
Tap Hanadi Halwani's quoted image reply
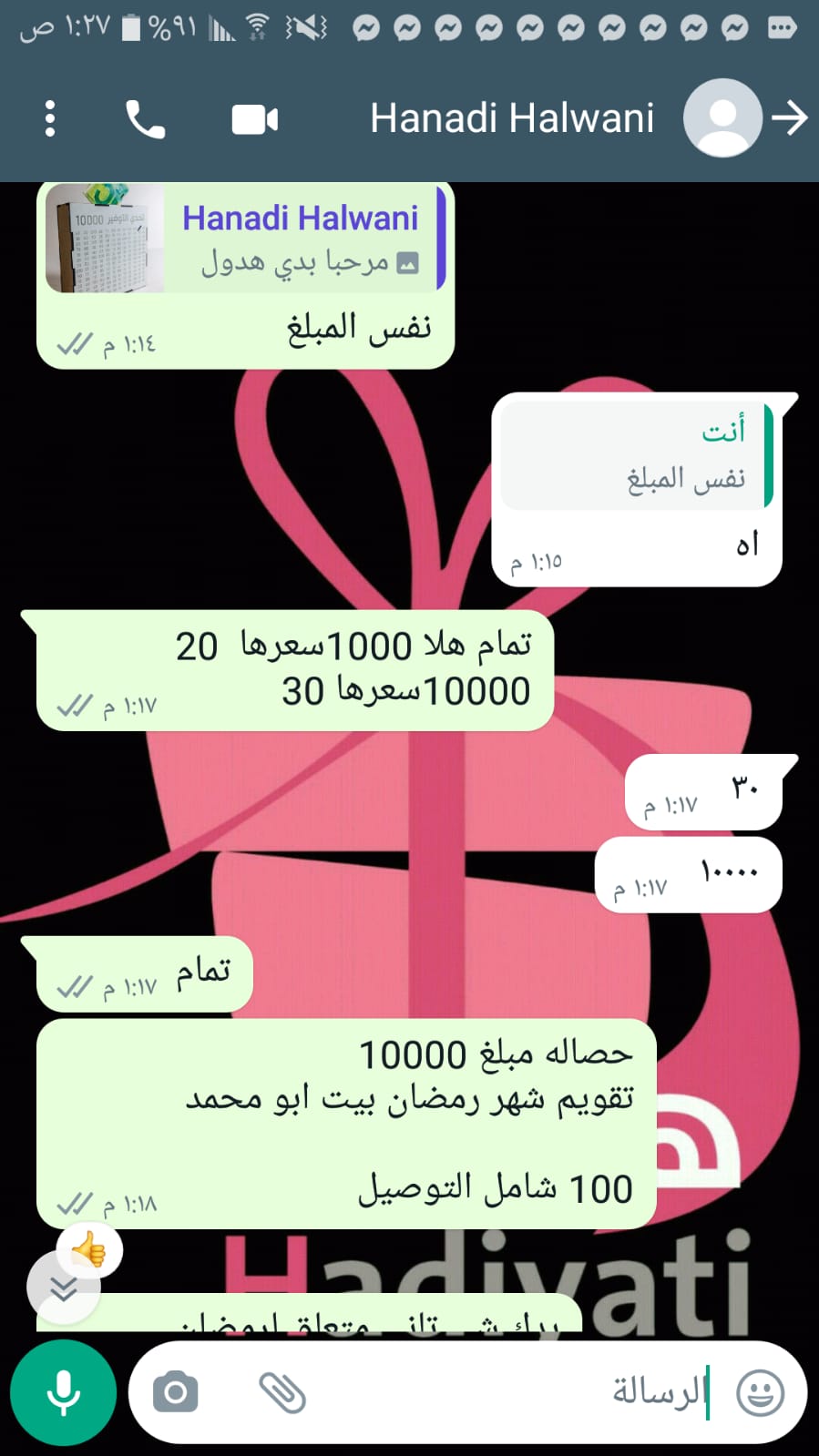click(244, 239)
